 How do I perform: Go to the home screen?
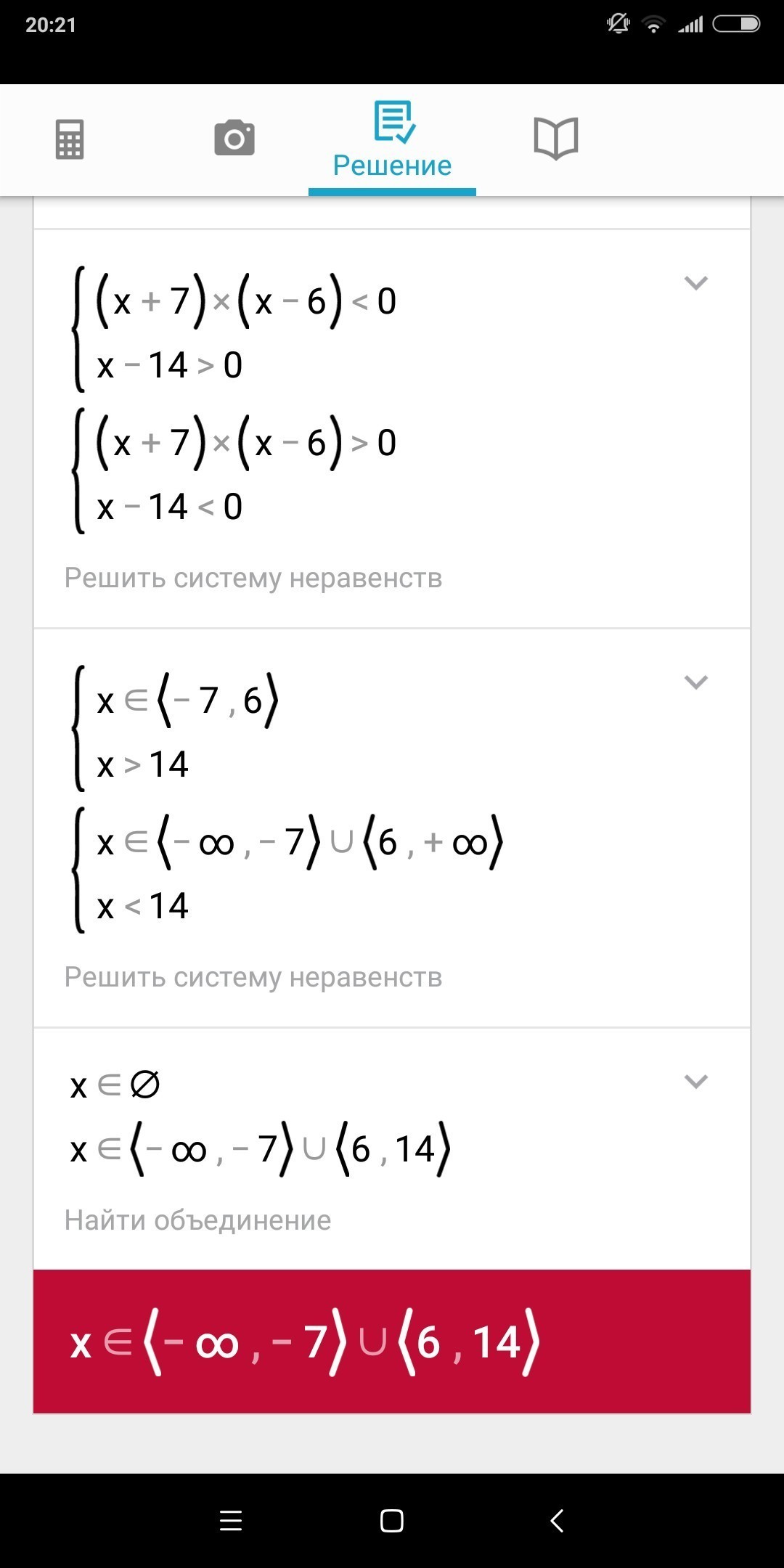tap(392, 1520)
